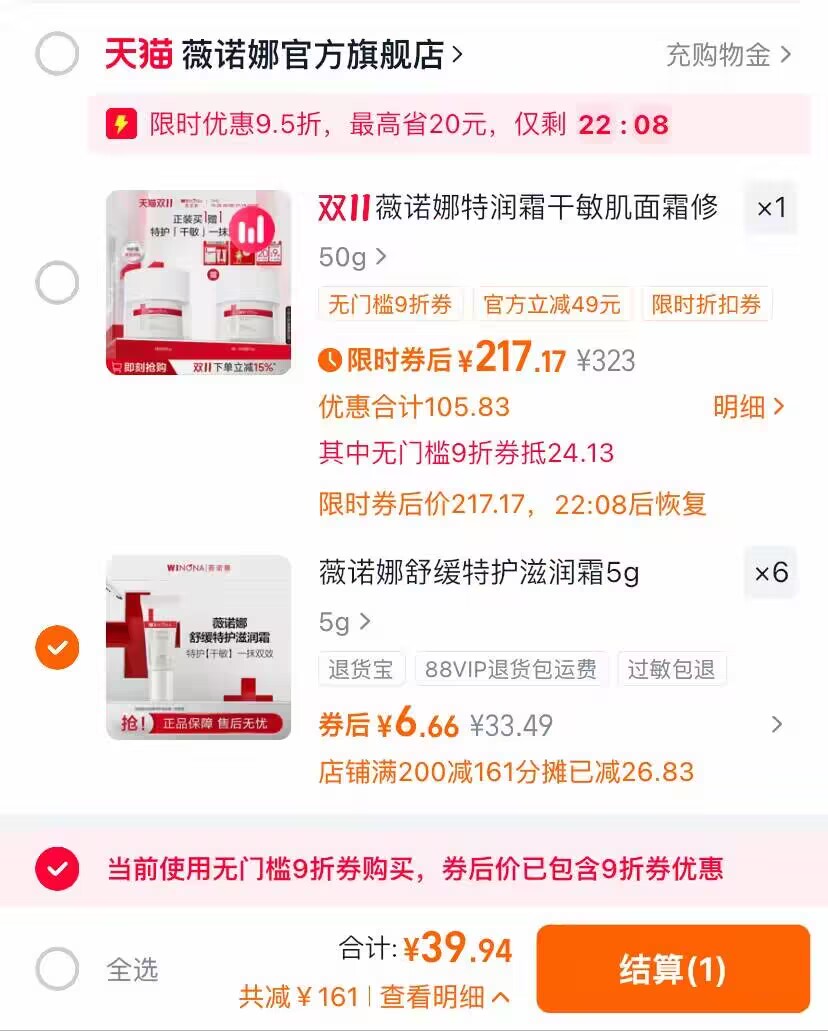
Task: Select the 薇诺娜特润霜 product circle
Action: pyautogui.click(x=57, y=283)
